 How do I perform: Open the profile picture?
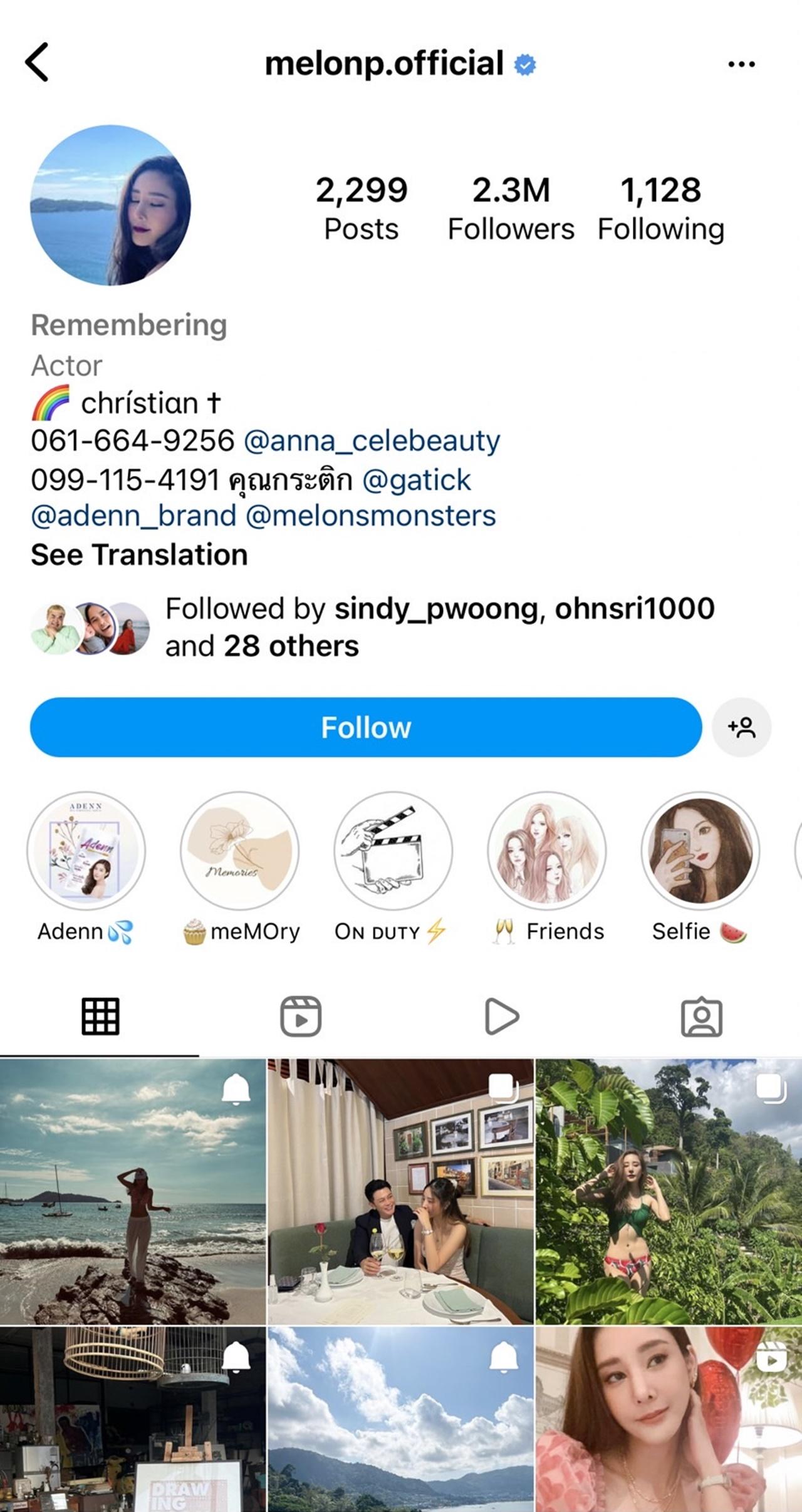(x=110, y=205)
